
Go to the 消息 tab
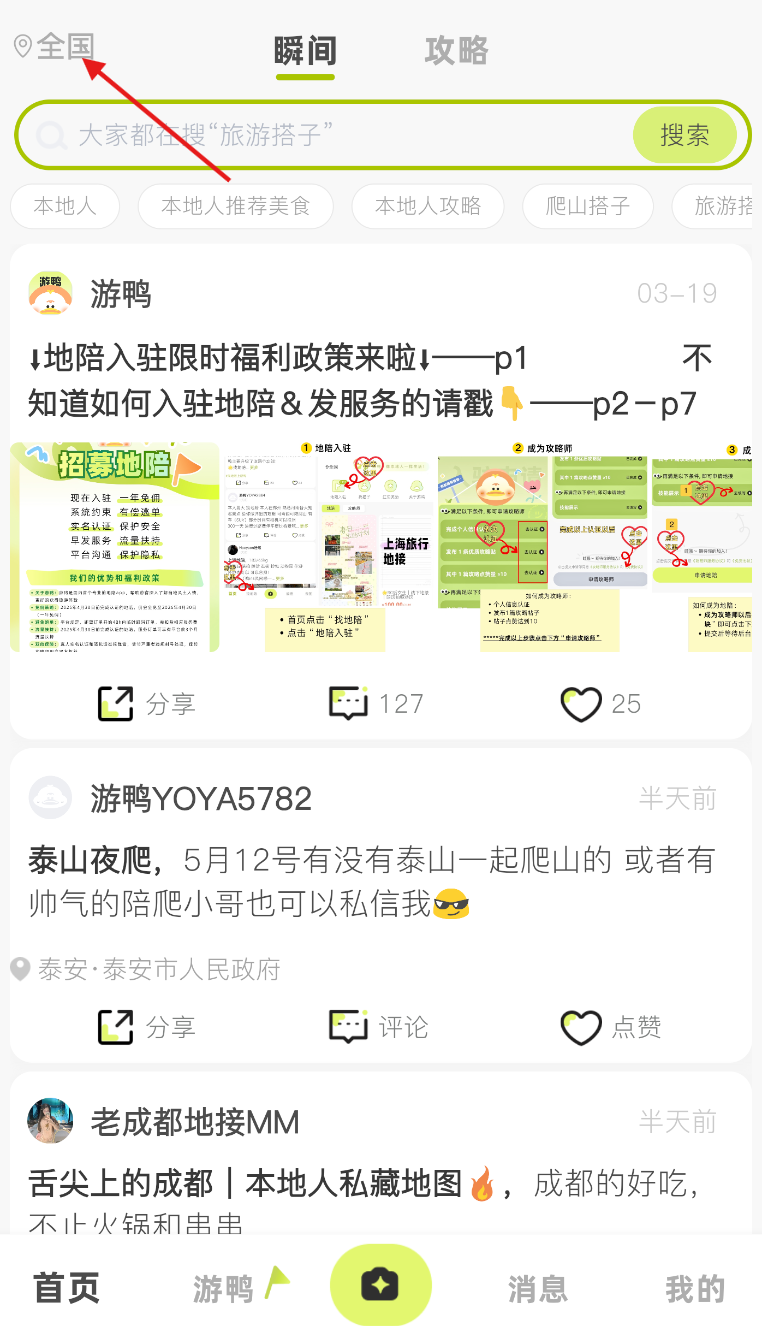click(x=537, y=1289)
